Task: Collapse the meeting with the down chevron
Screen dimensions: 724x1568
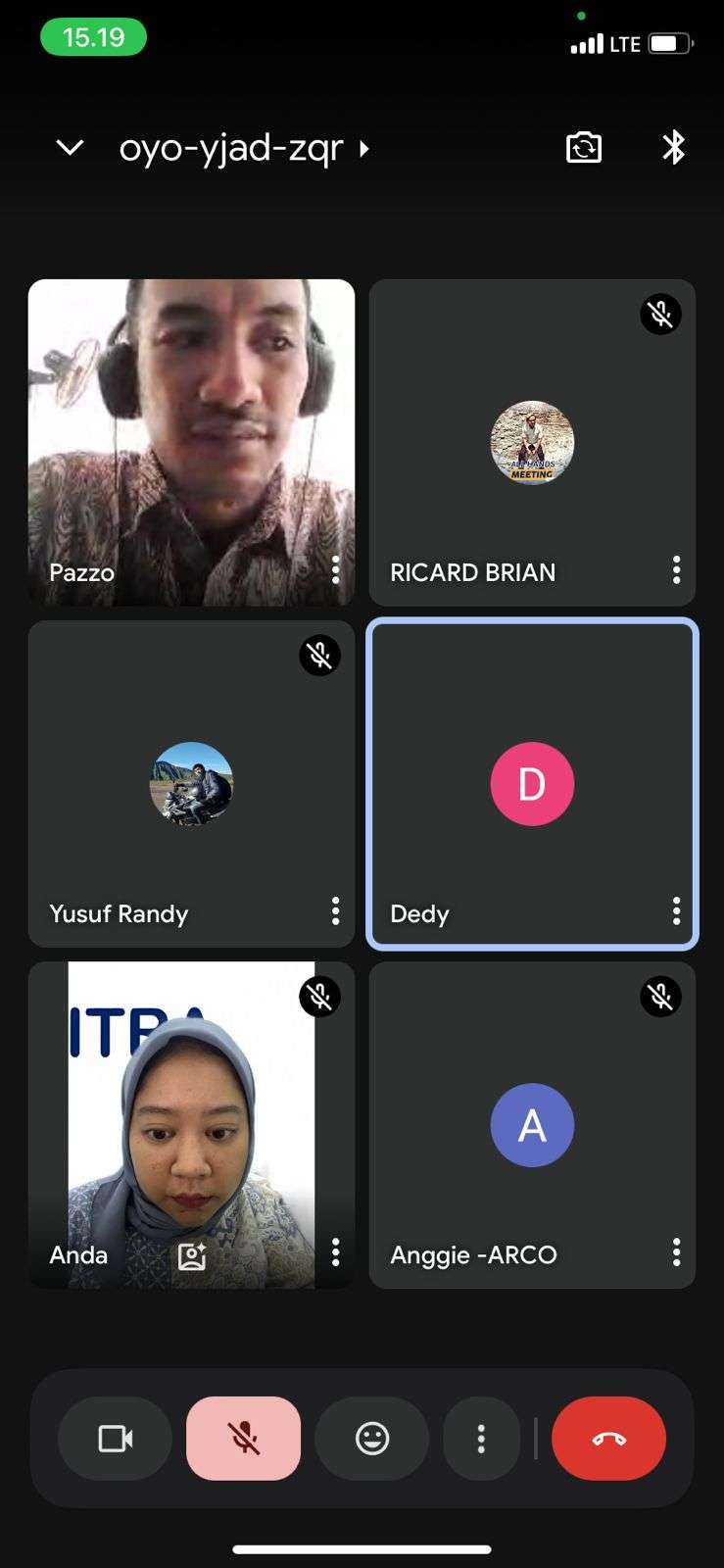Action: (x=70, y=148)
